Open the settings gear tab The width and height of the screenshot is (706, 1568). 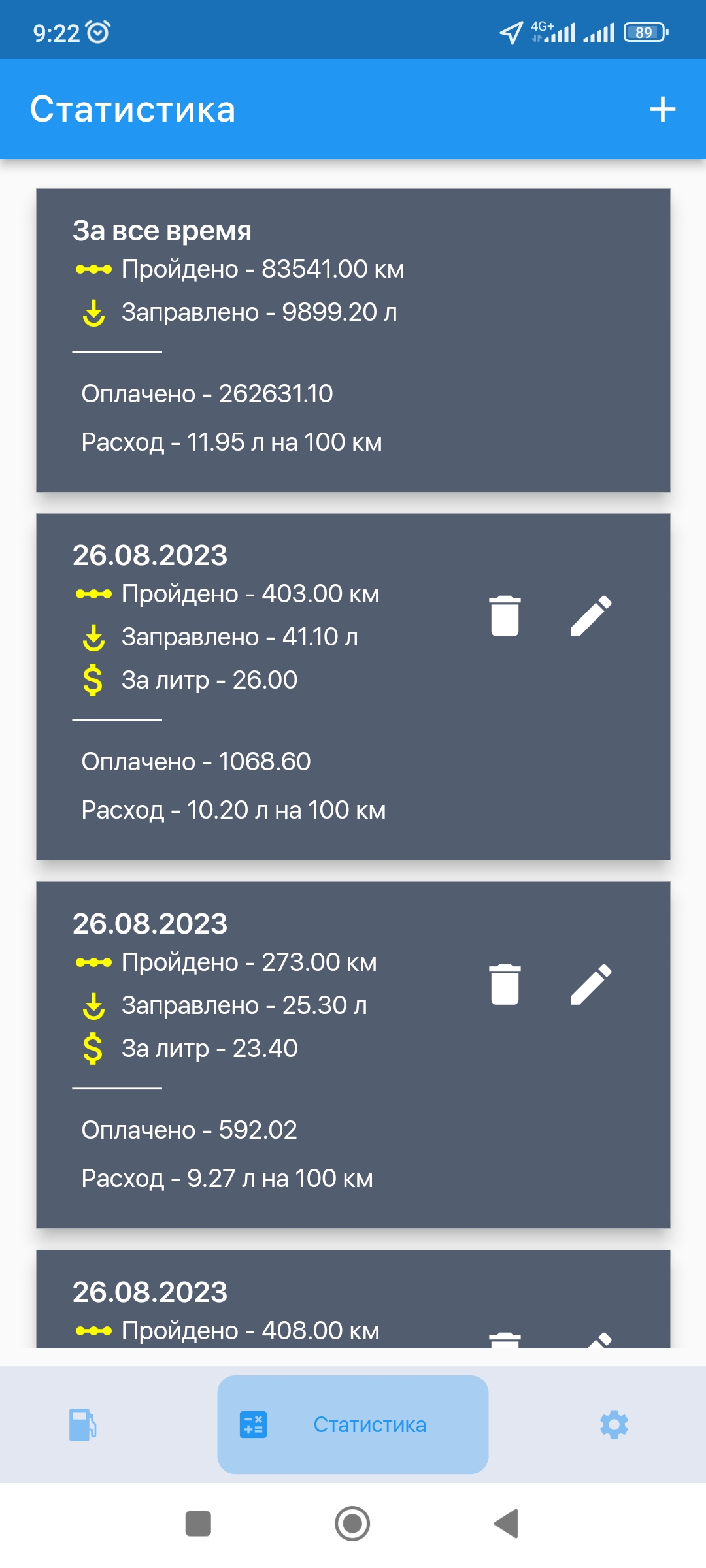(614, 1424)
